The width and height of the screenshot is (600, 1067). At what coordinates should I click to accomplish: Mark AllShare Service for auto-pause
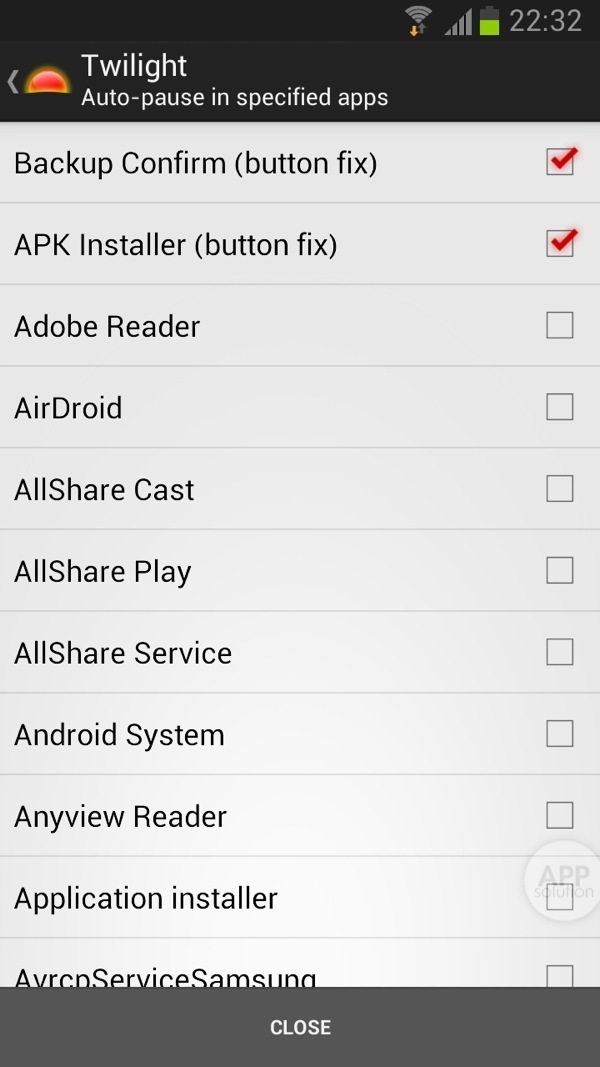click(x=560, y=652)
